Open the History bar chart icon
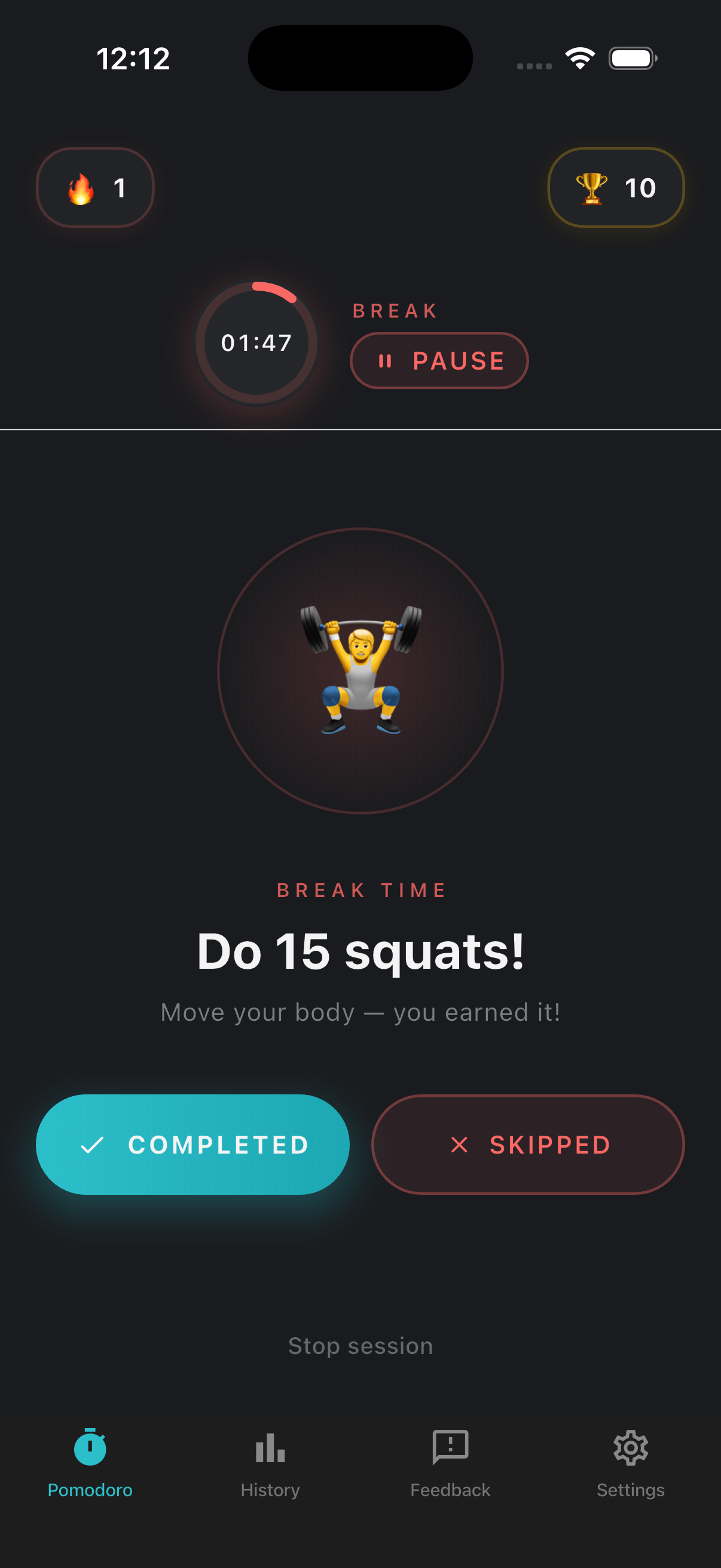Image resolution: width=721 pixels, height=1568 pixels. (270, 1448)
